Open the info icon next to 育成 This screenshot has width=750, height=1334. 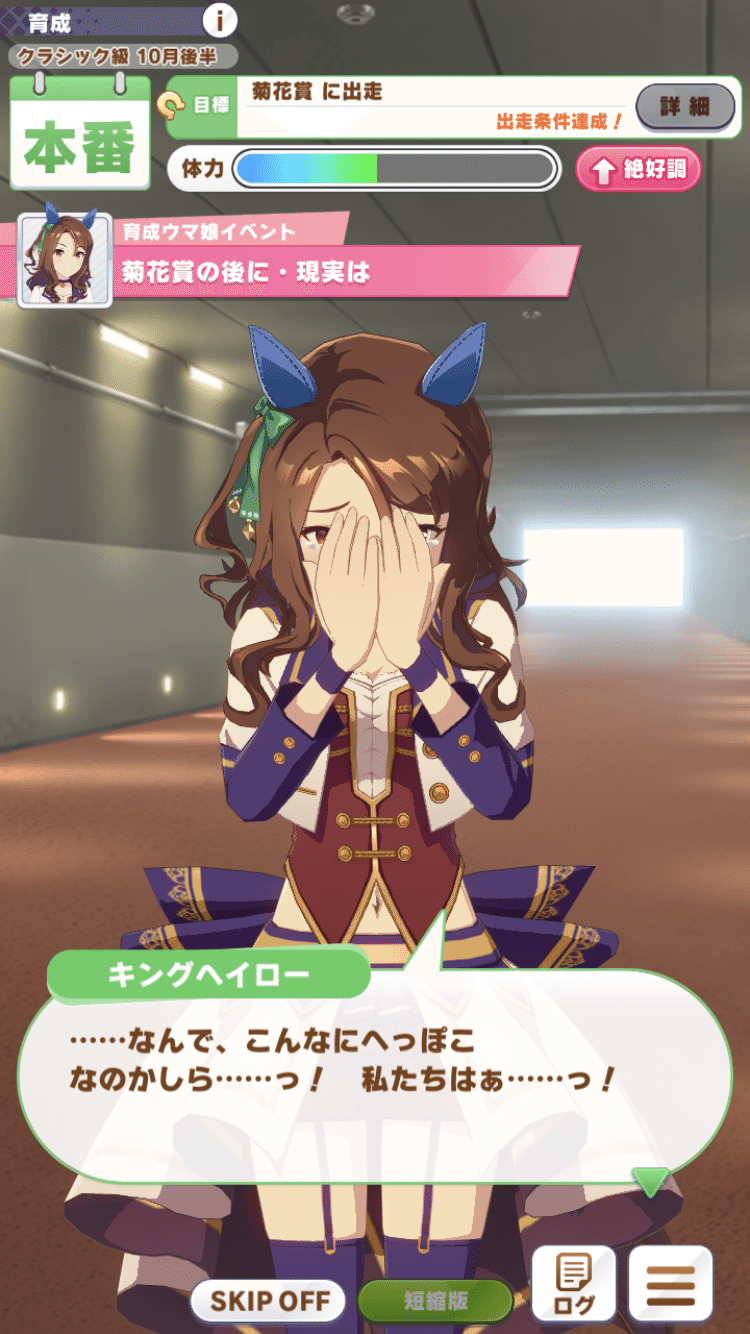click(220, 19)
